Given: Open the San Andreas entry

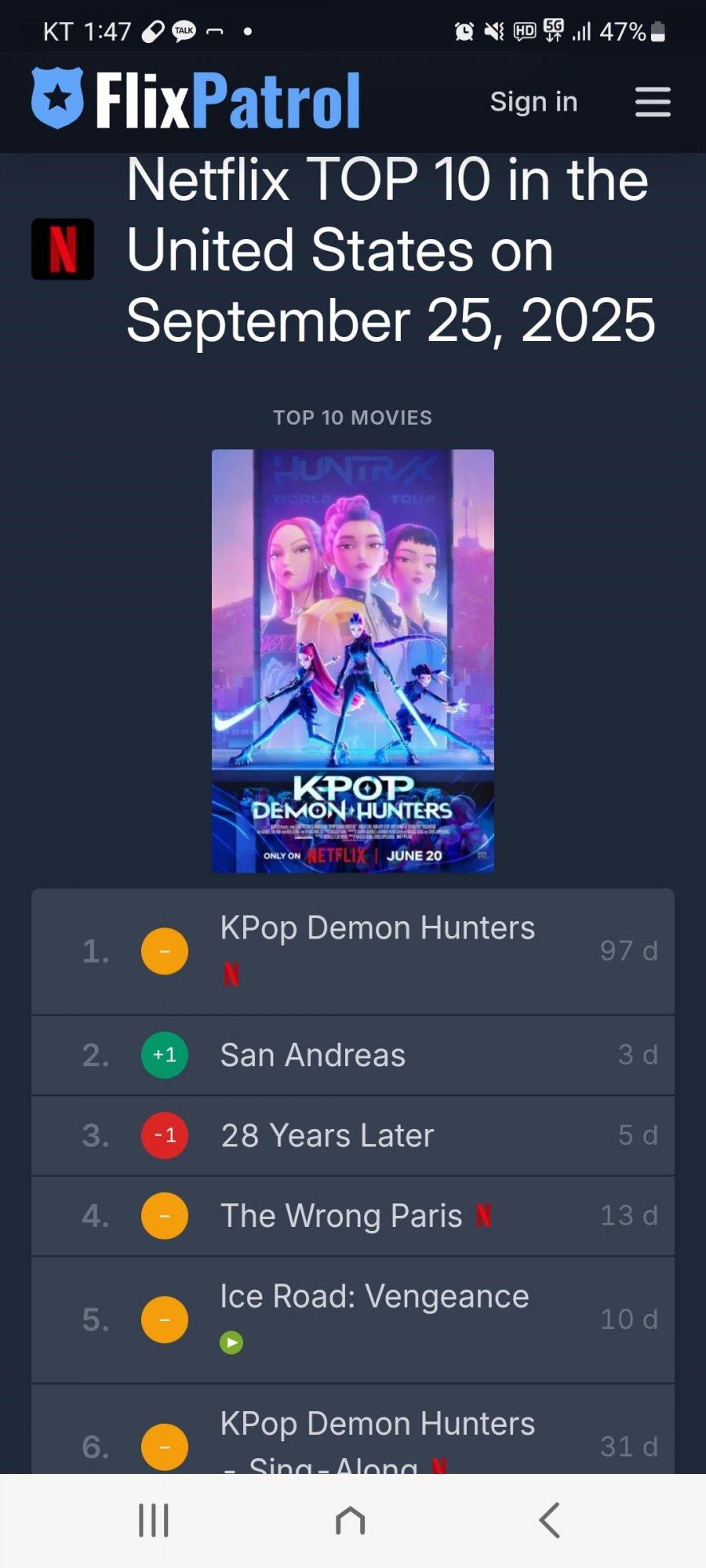Looking at the screenshot, I should 313,1055.
